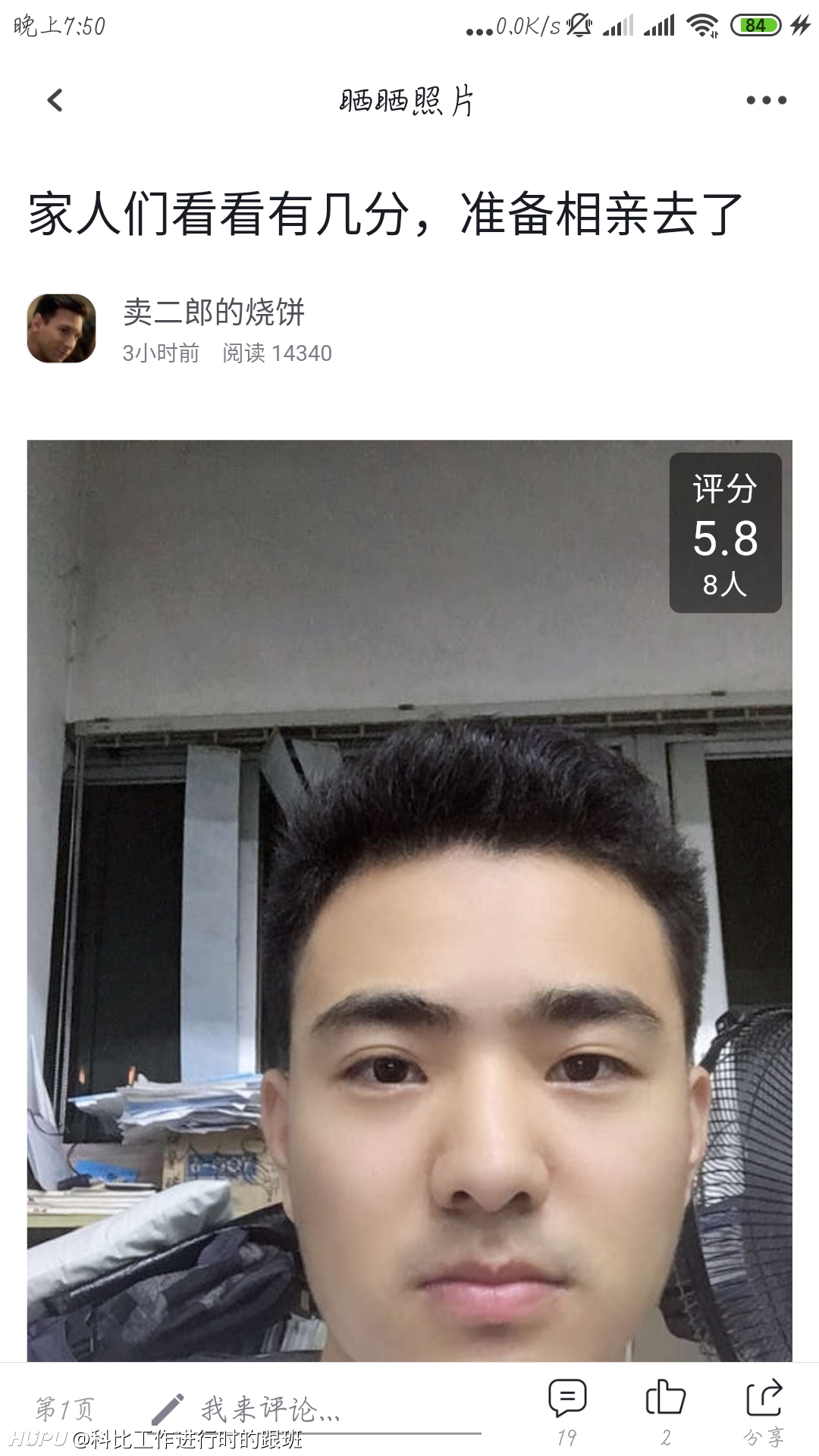Viewport: 819px width, 1456px height.
Task: Like this post with thumbs-up
Action: point(666,1413)
